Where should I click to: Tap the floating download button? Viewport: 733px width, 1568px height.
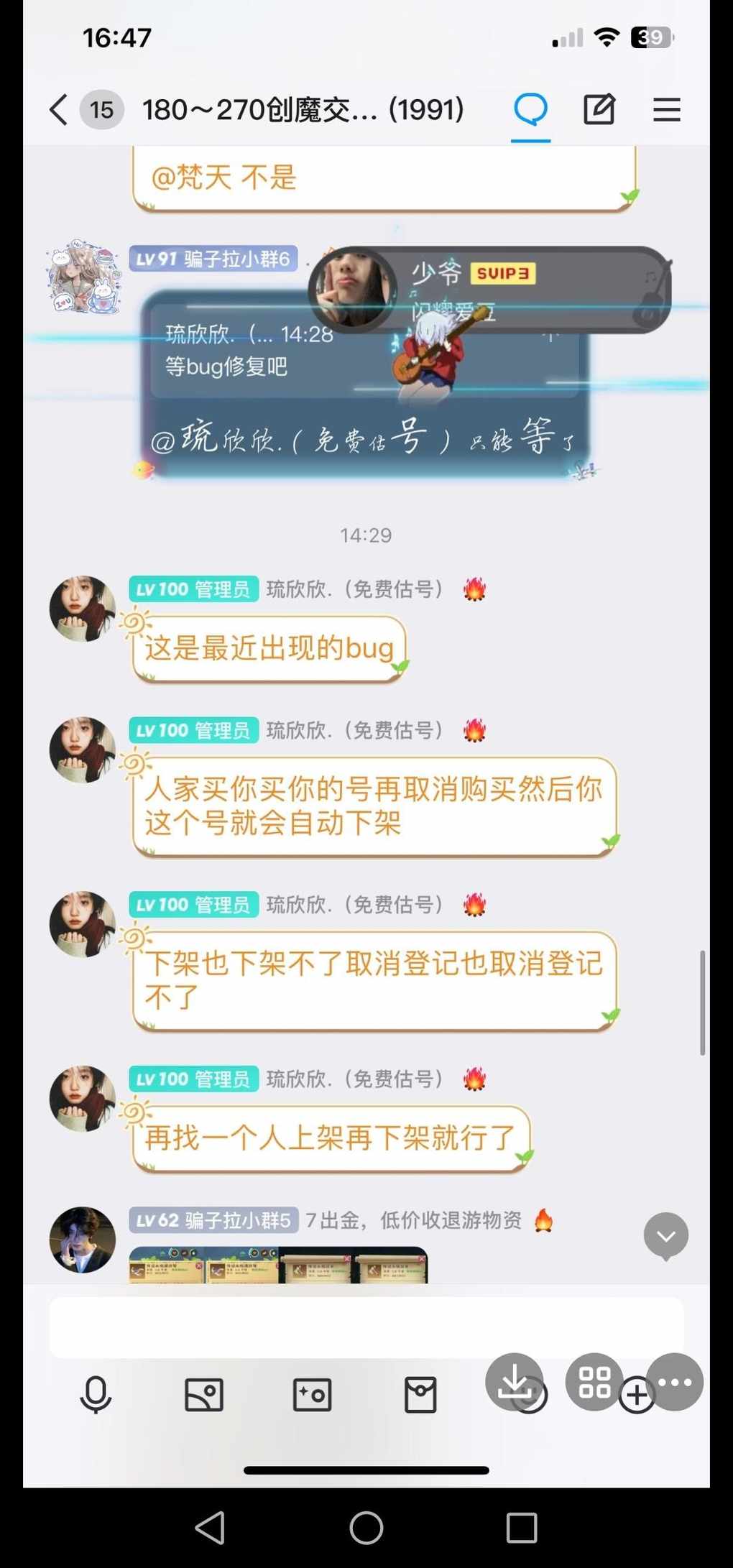coord(514,1381)
